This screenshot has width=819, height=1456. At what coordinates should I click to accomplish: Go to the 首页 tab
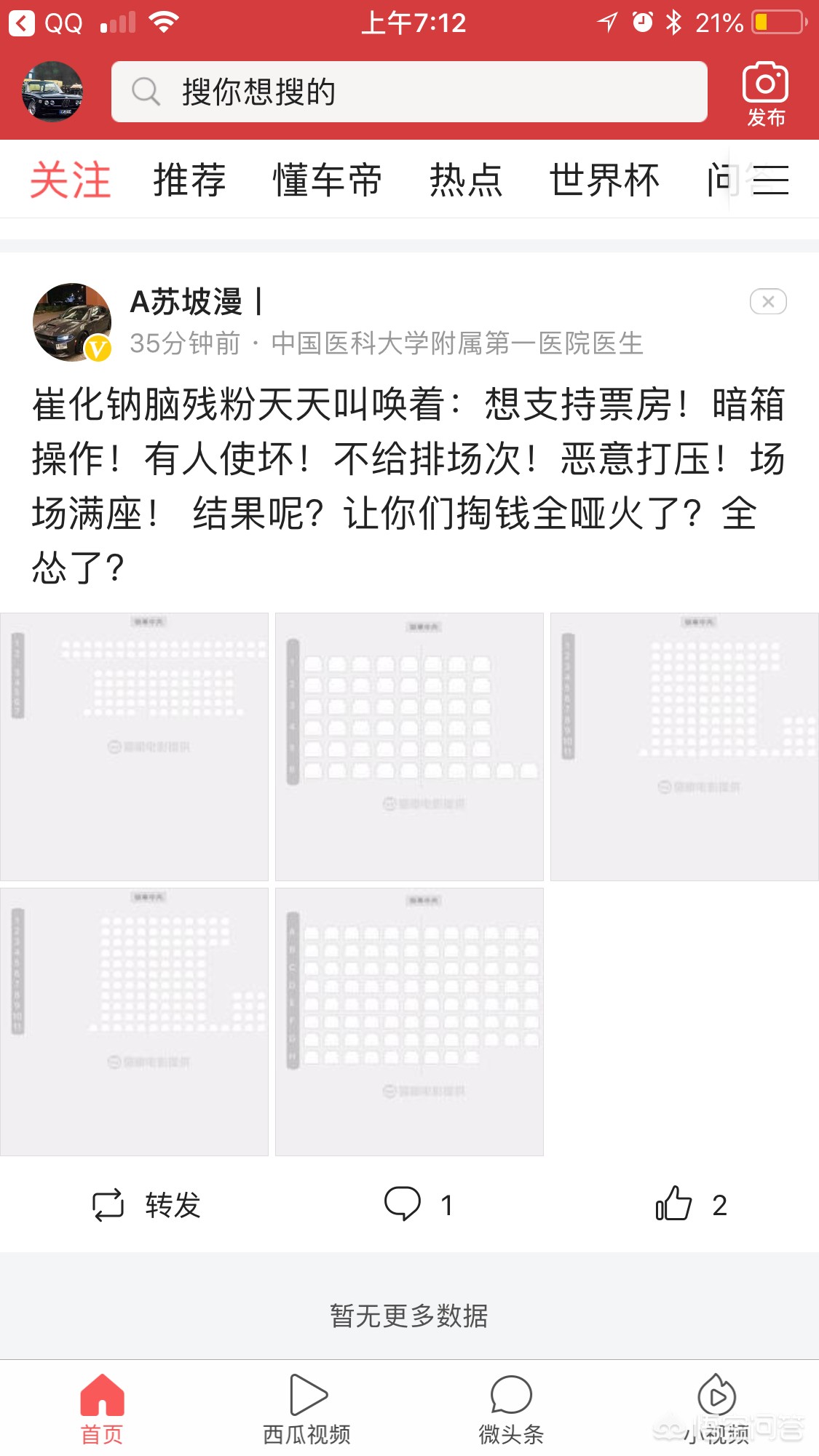tap(102, 1409)
